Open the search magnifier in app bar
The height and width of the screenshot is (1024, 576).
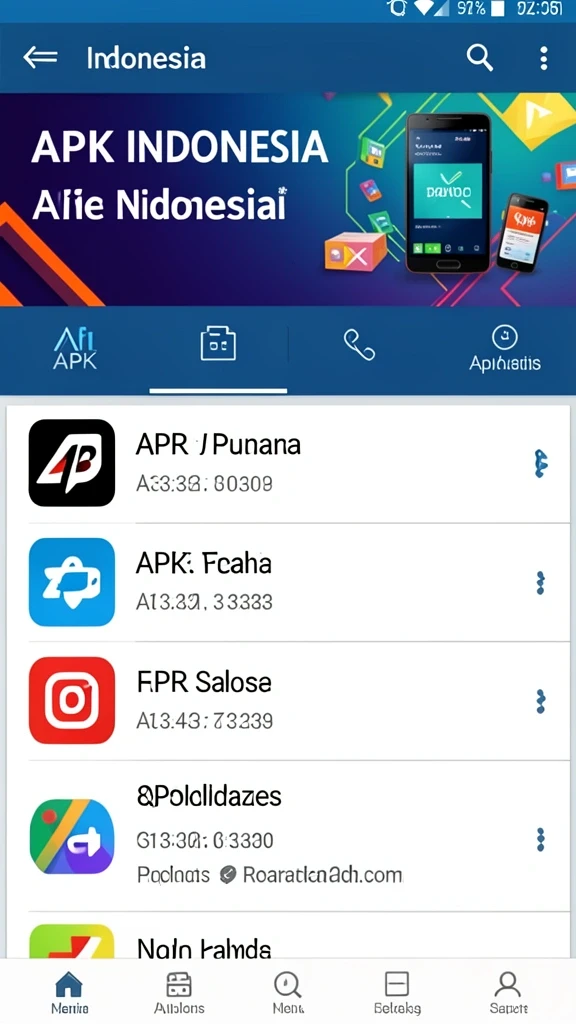click(479, 58)
